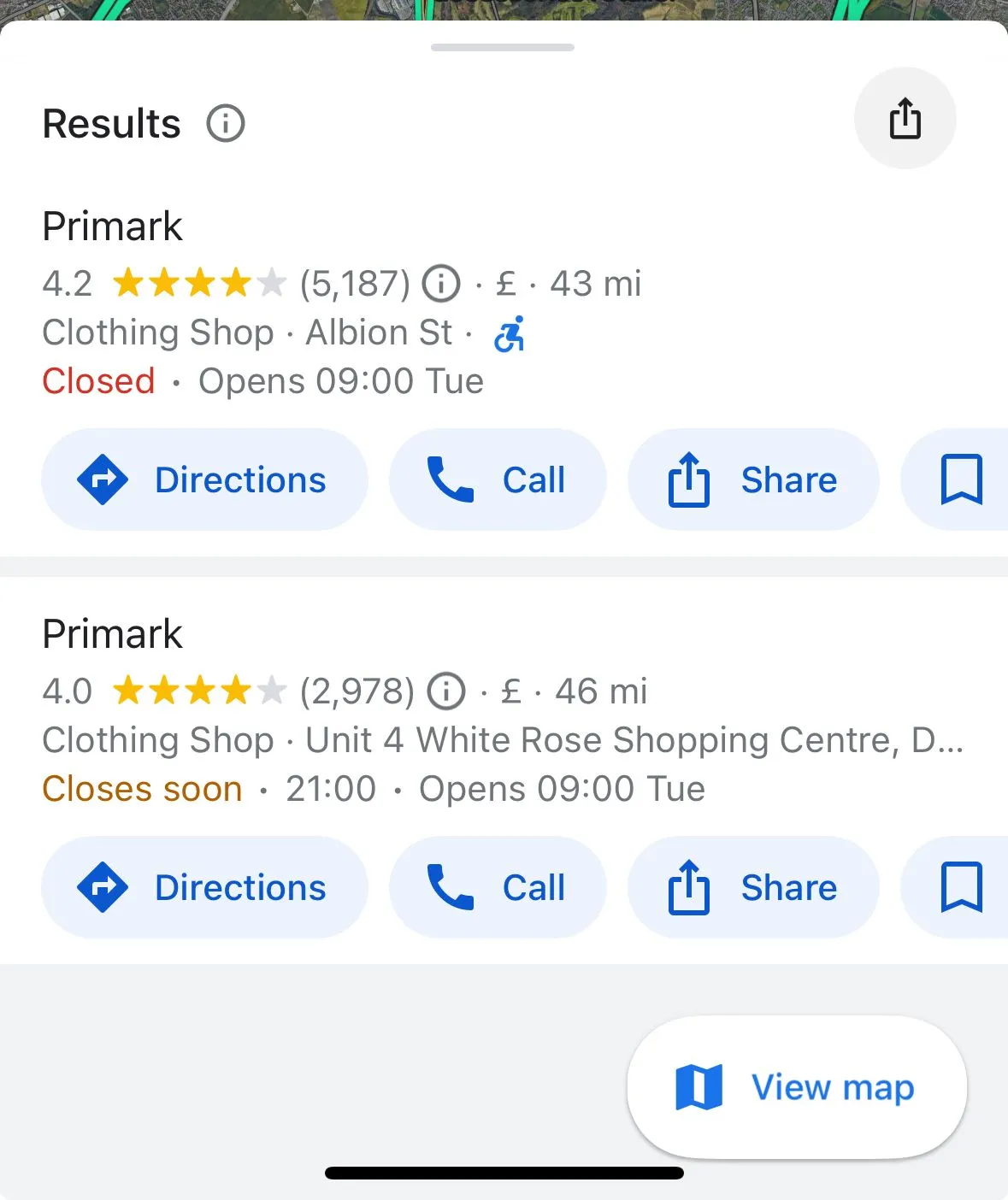
Task: Share the Albion St Primark listing
Action: pyautogui.click(x=753, y=479)
